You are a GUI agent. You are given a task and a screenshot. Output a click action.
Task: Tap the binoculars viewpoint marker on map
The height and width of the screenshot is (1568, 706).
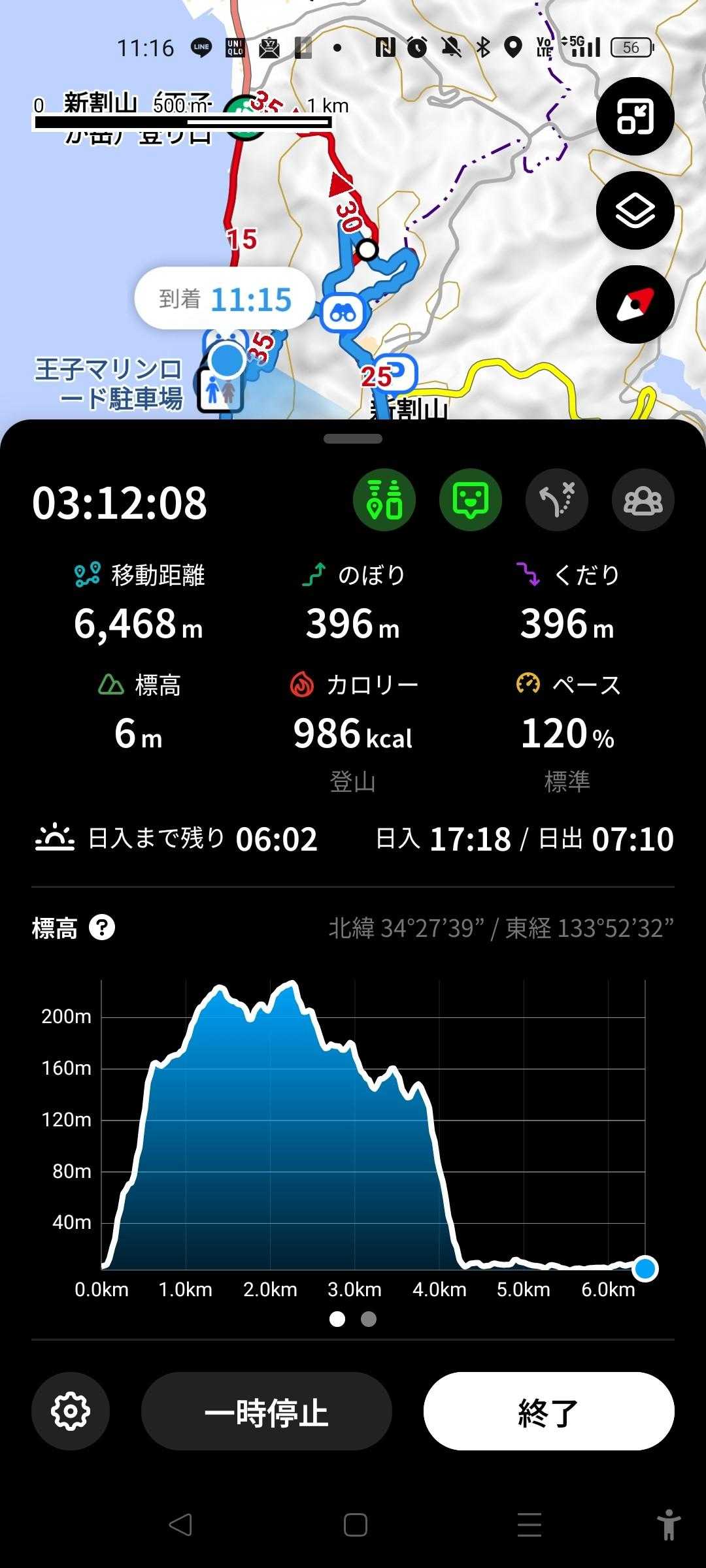pos(343,314)
